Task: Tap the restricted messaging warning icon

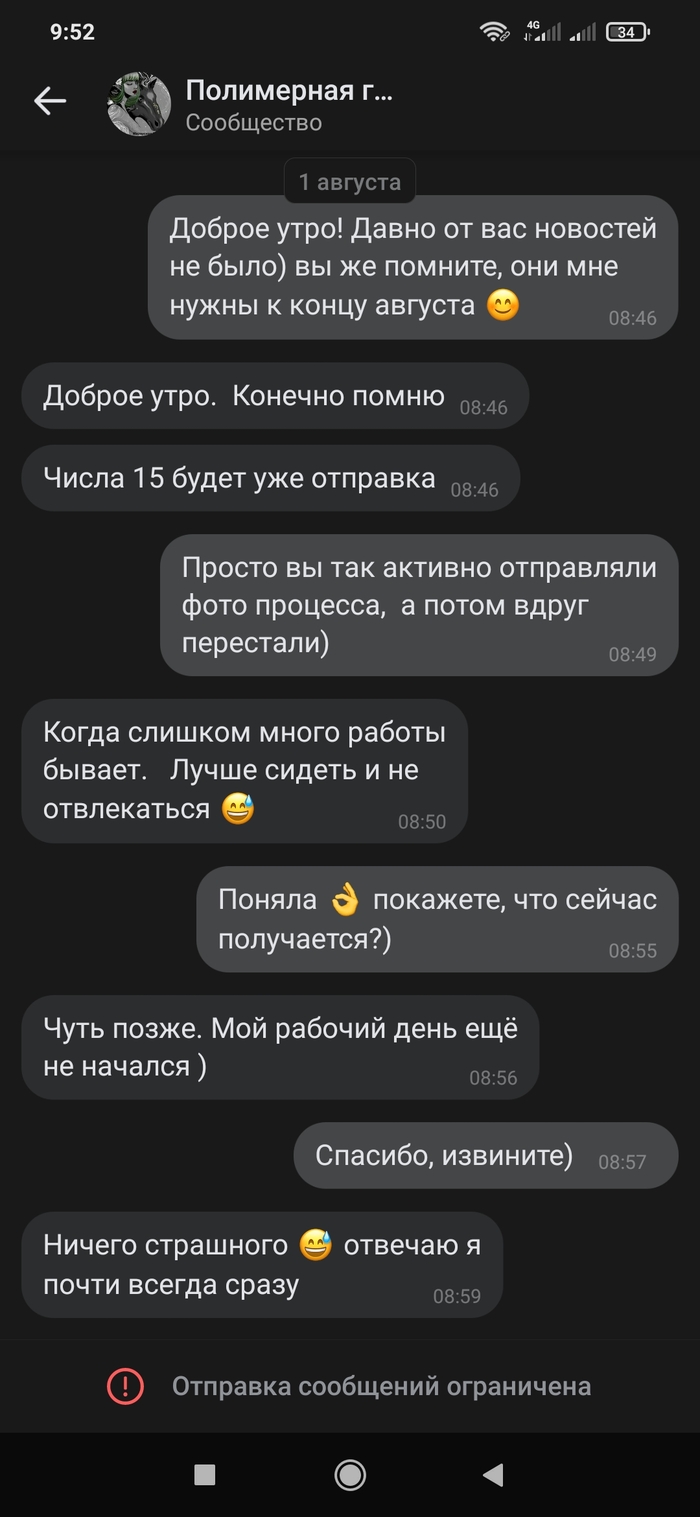Action: point(126,1386)
